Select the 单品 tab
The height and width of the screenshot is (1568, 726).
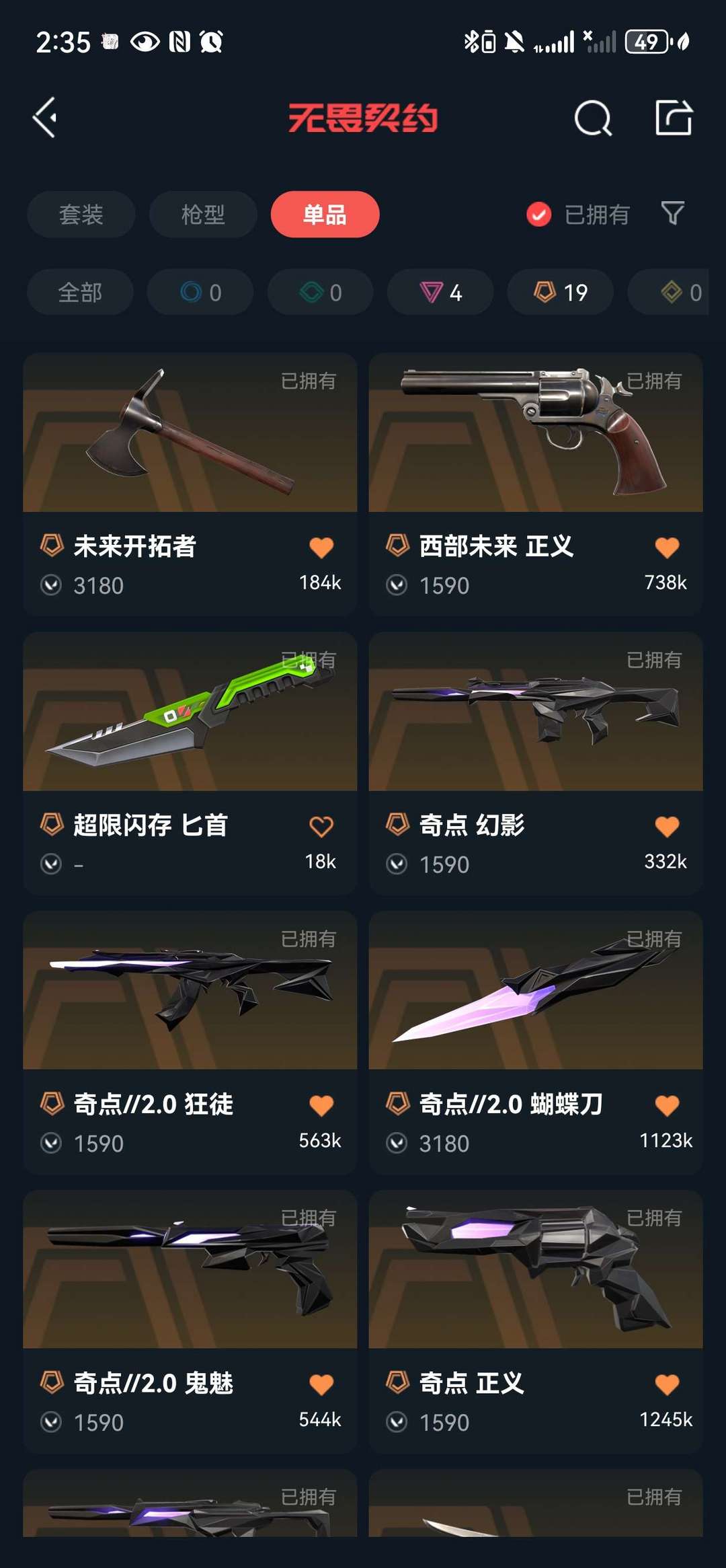(x=325, y=215)
